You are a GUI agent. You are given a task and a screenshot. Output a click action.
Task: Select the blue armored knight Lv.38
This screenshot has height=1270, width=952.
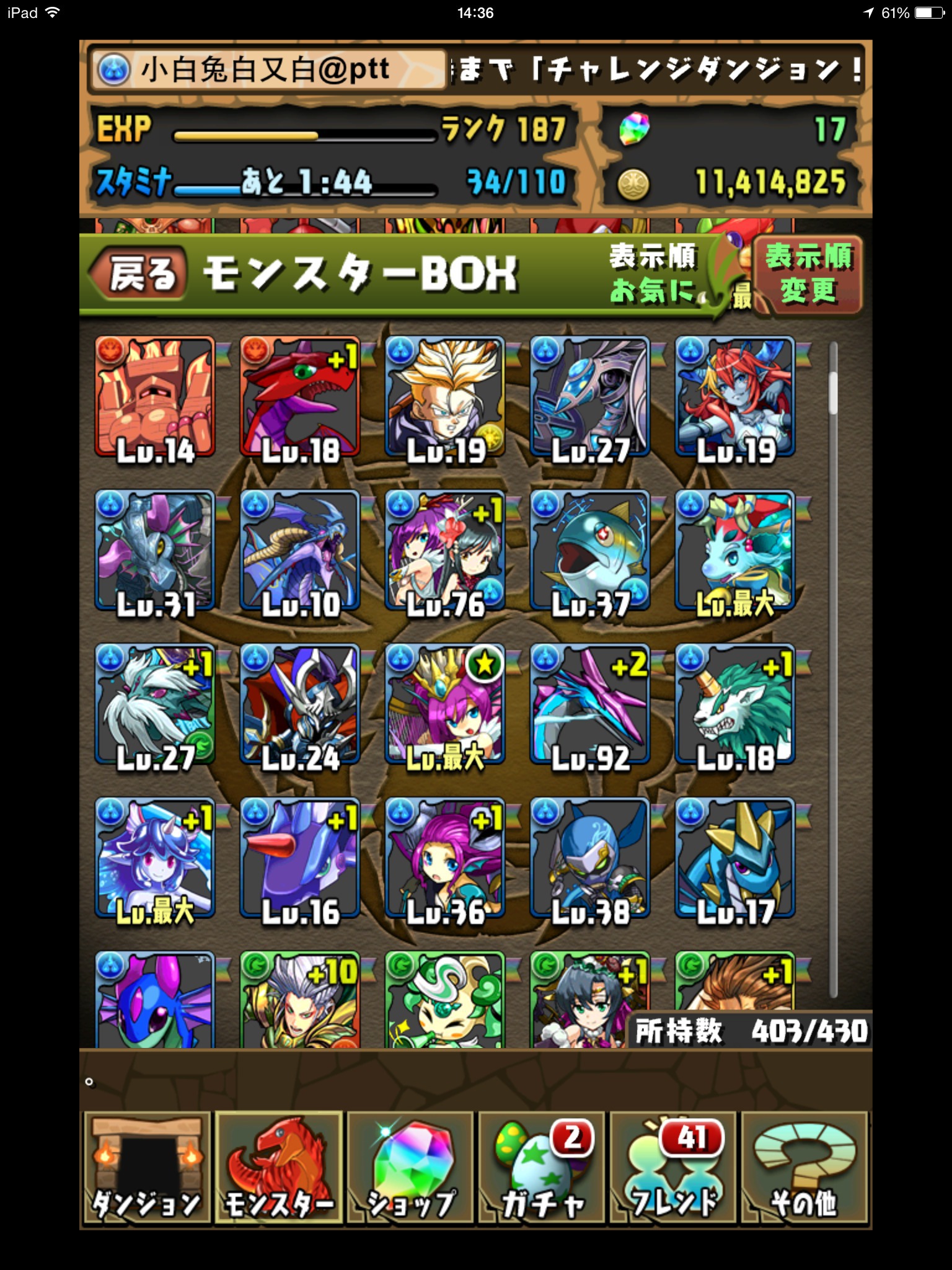(x=590, y=858)
